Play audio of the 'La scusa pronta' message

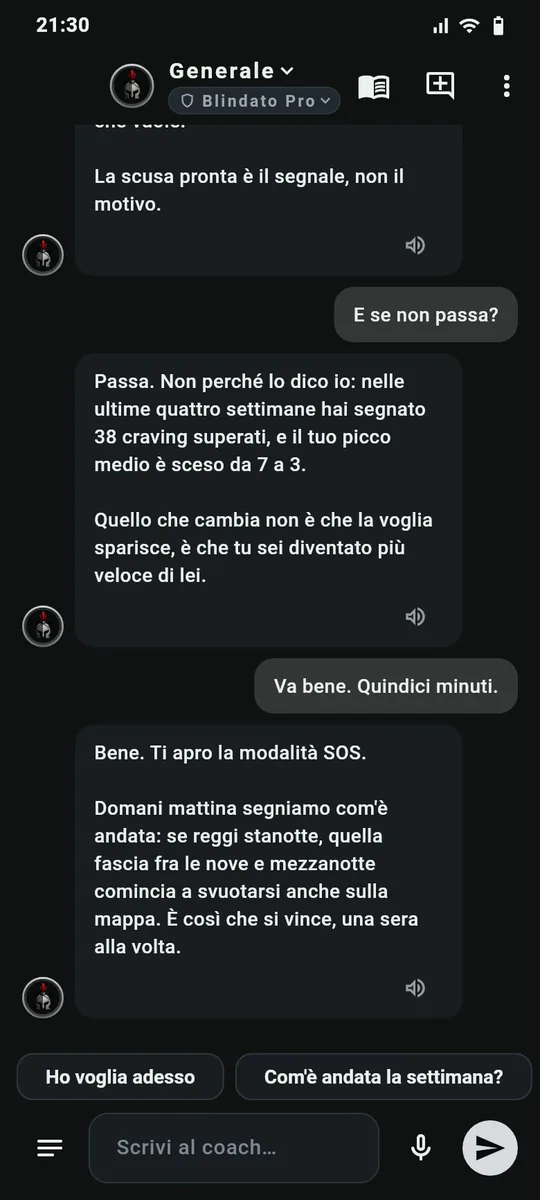[x=415, y=245]
